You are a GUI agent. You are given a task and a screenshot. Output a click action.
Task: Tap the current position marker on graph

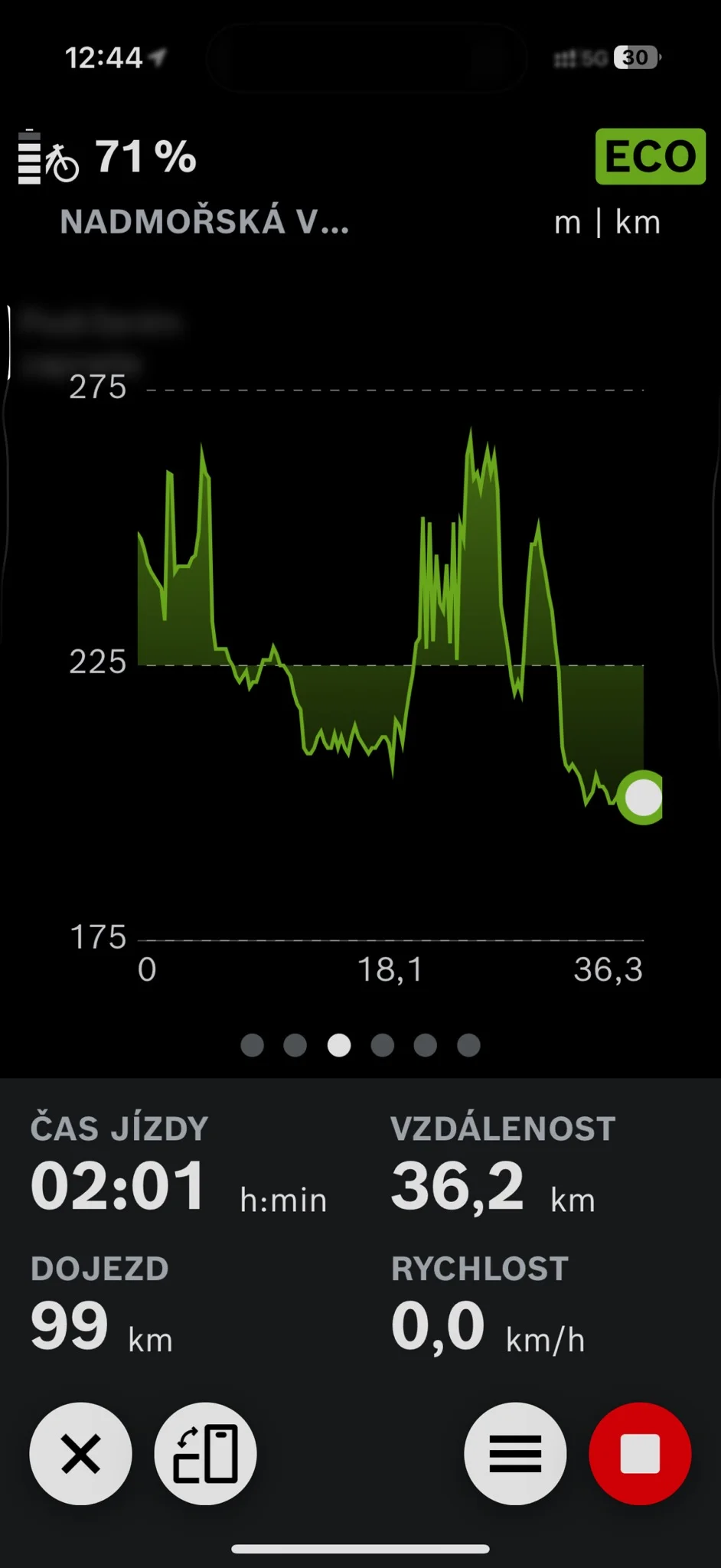tap(642, 798)
